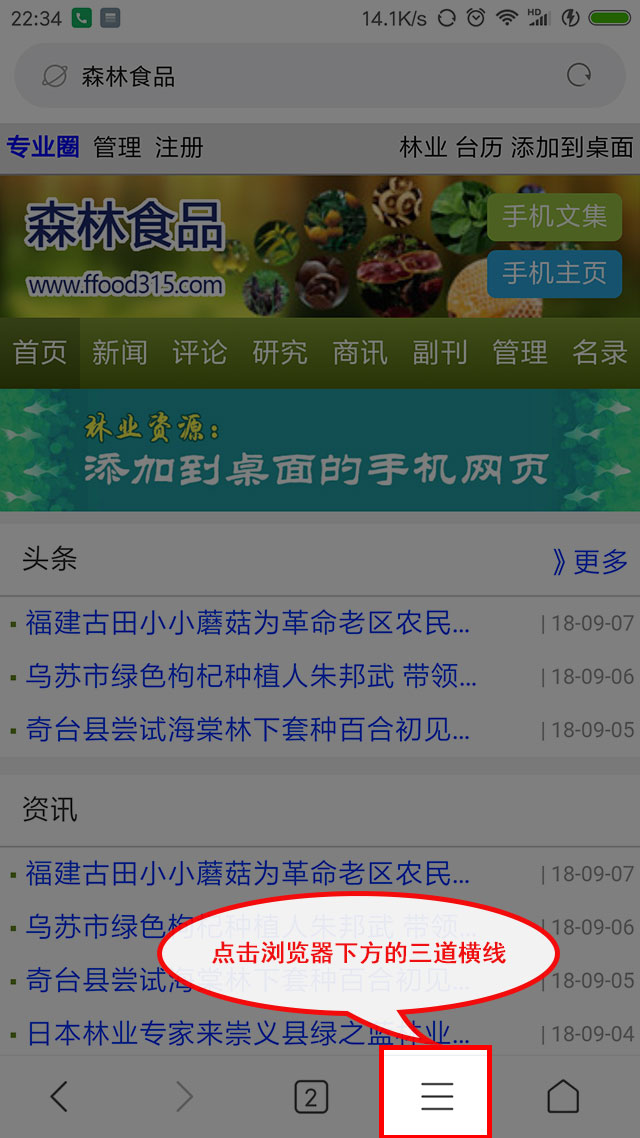Screen dimensions: 640x1138
Task: Open the 台历 link
Action: point(479,148)
